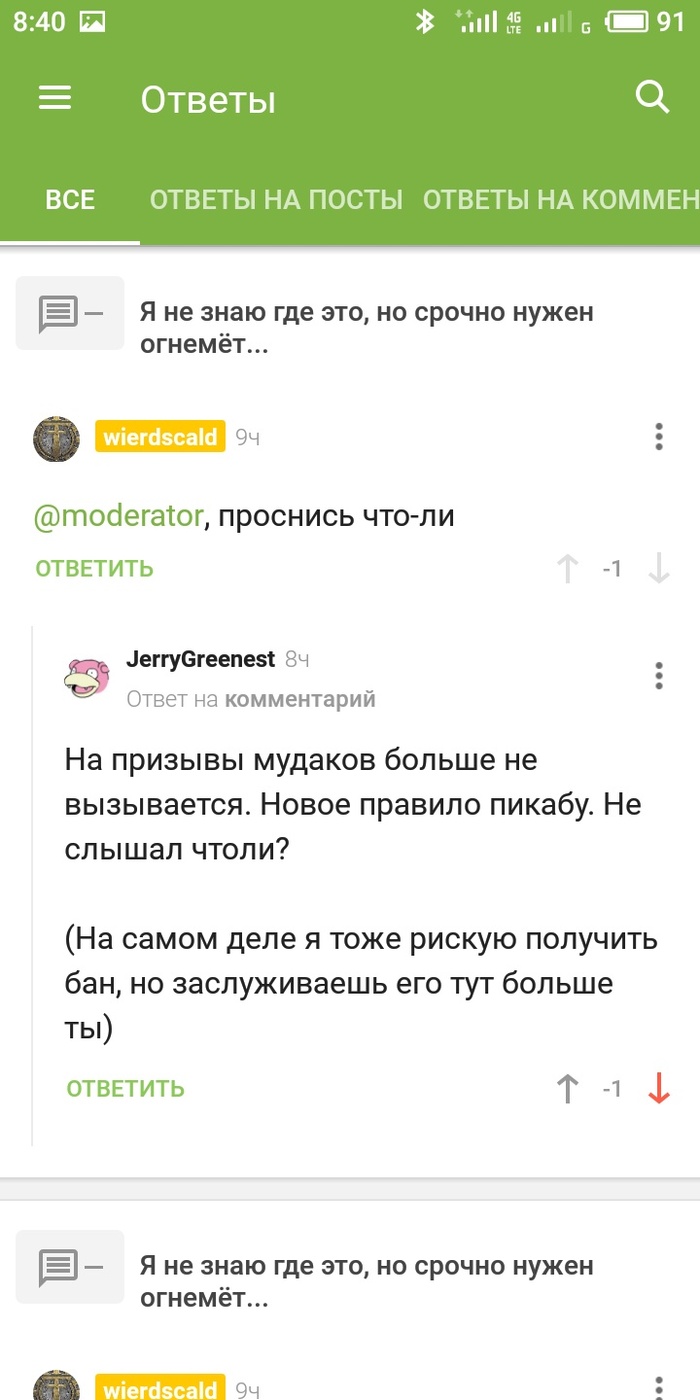
Task: Downvote wierdscald's moderator comment
Action: pyautogui.click(x=658, y=569)
